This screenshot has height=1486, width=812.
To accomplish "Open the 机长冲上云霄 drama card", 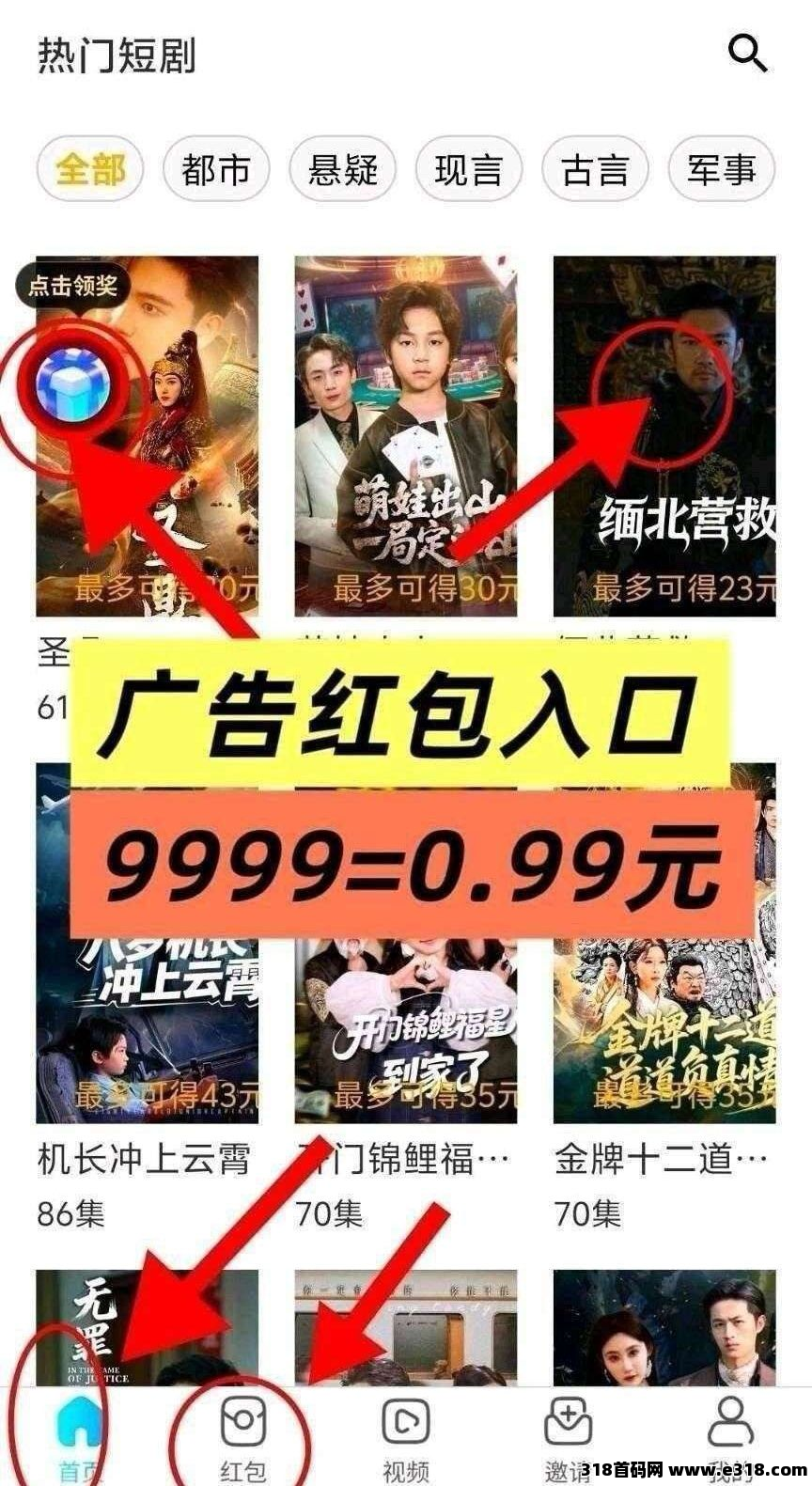I will (x=147, y=1034).
